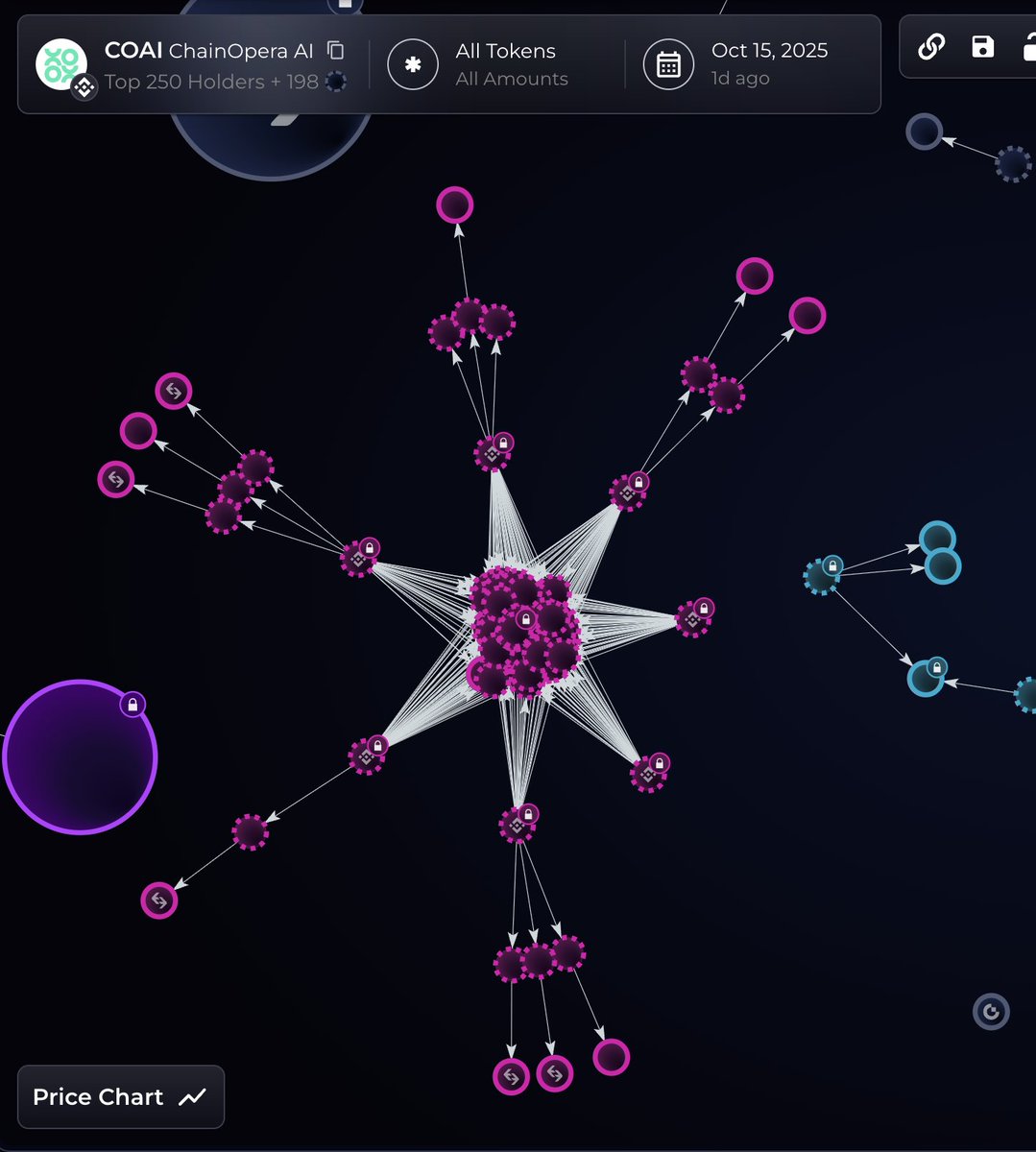Copy the share link
1036x1152 pixels.
[x=930, y=46]
